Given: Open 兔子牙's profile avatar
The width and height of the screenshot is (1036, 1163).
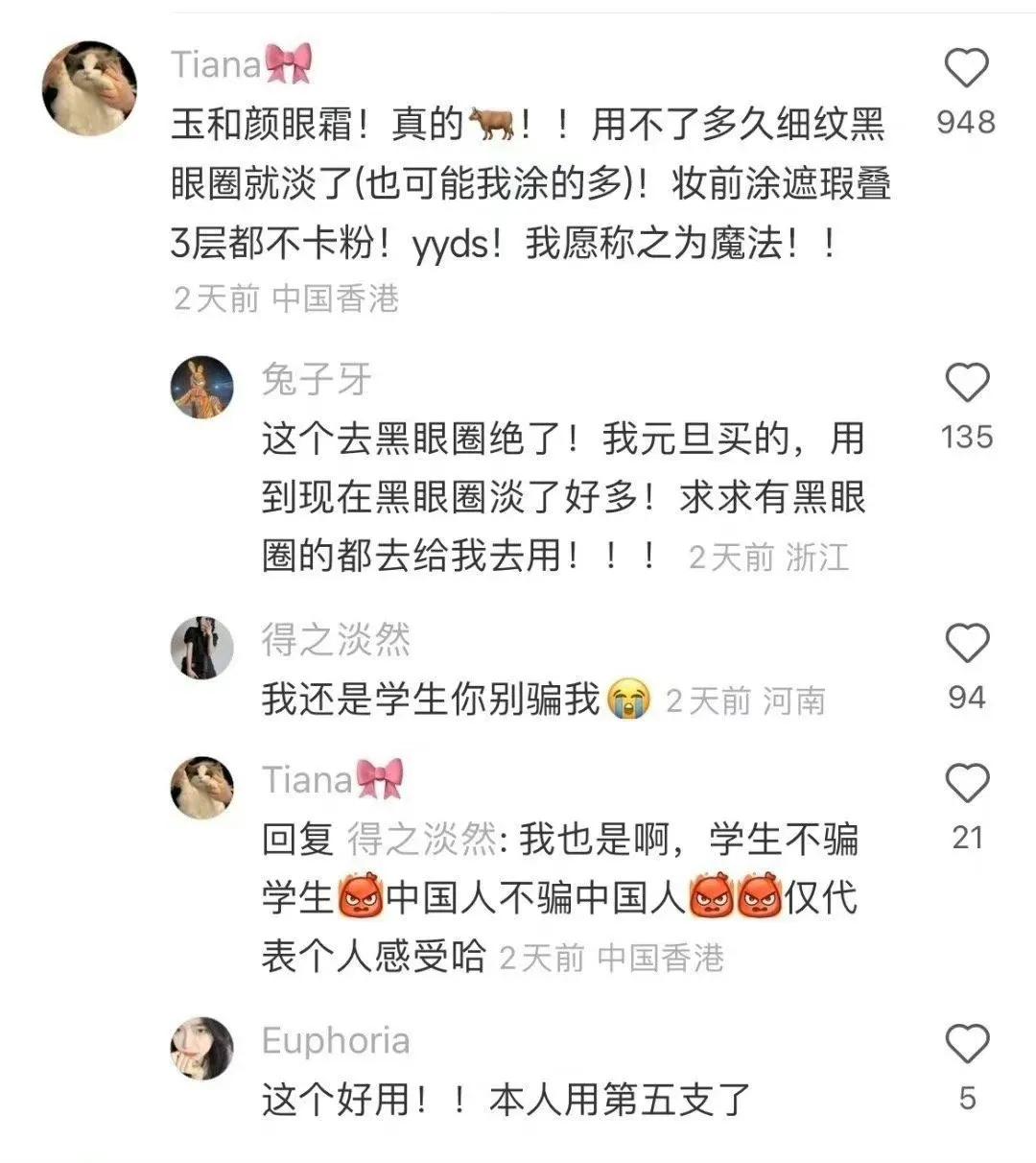Looking at the screenshot, I should [x=202, y=388].
